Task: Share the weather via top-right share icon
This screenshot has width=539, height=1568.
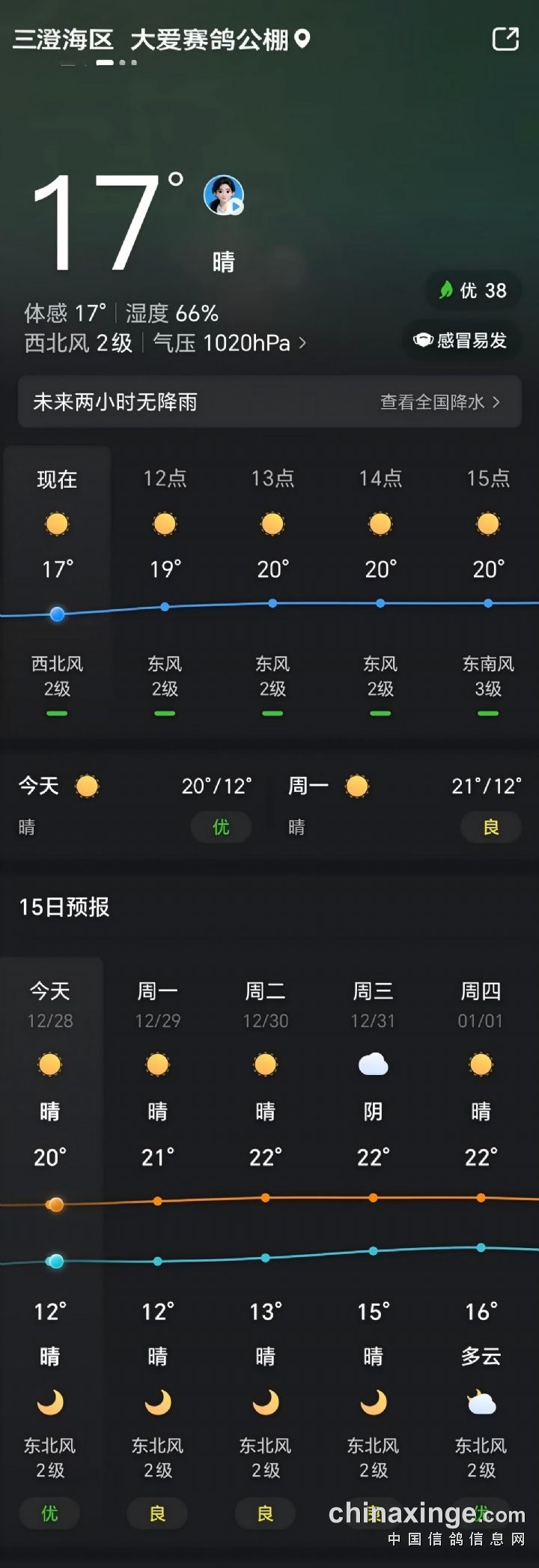Action: pos(505,39)
